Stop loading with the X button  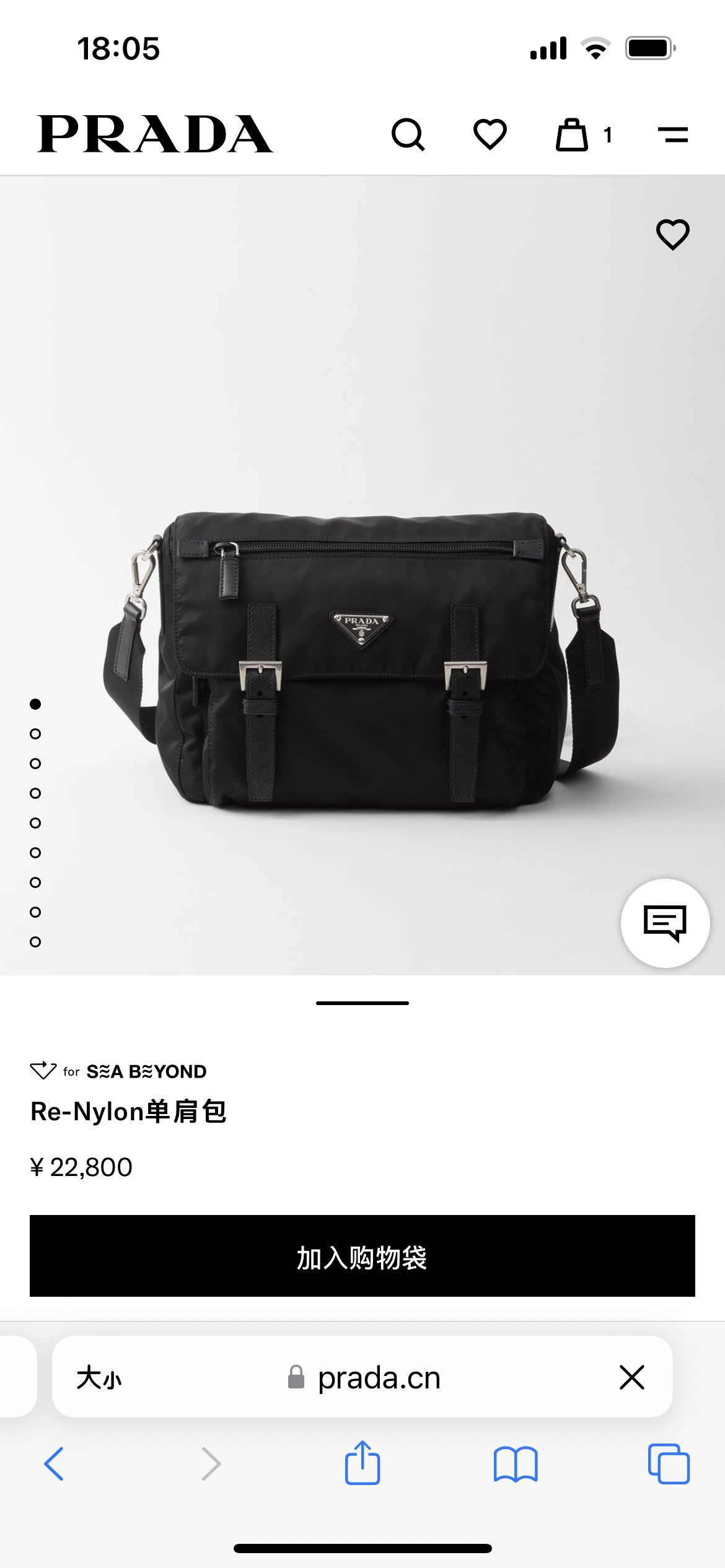pos(631,1378)
